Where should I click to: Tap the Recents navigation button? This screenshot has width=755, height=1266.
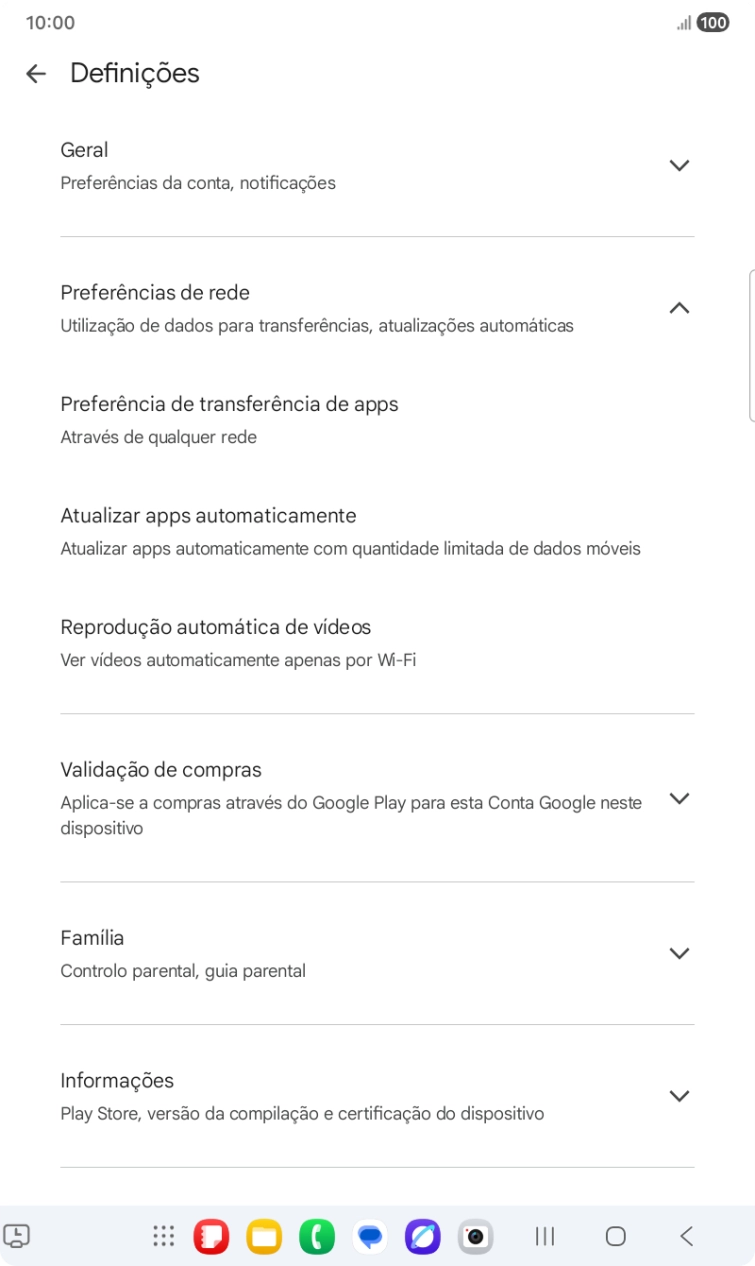[544, 1236]
